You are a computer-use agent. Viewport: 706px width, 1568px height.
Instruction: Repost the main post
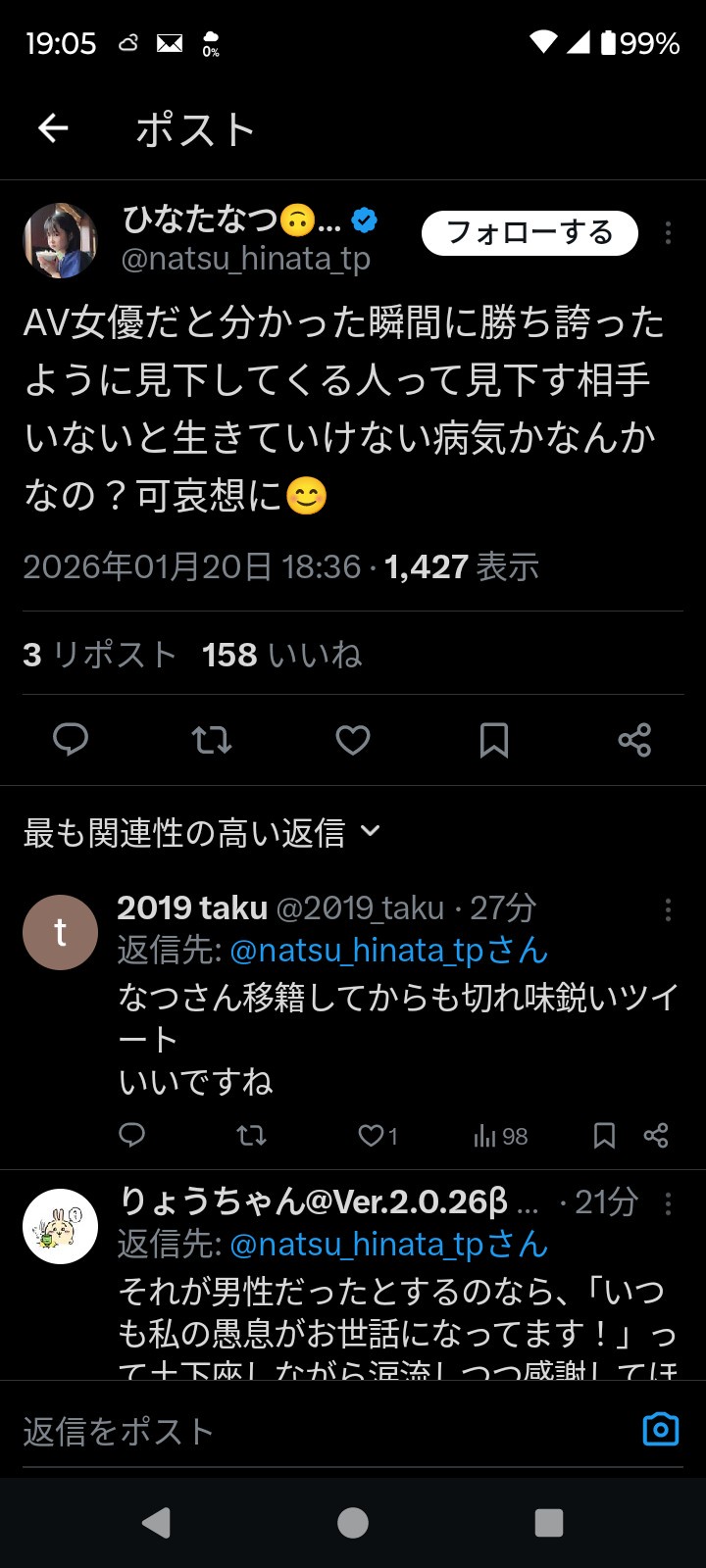[x=212, y=740]
